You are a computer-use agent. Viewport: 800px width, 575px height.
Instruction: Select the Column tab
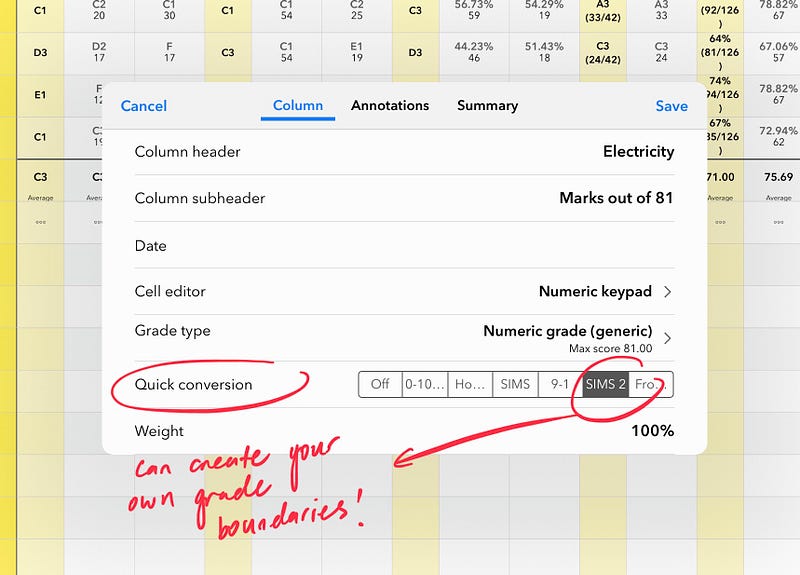(x=298, y=105)
